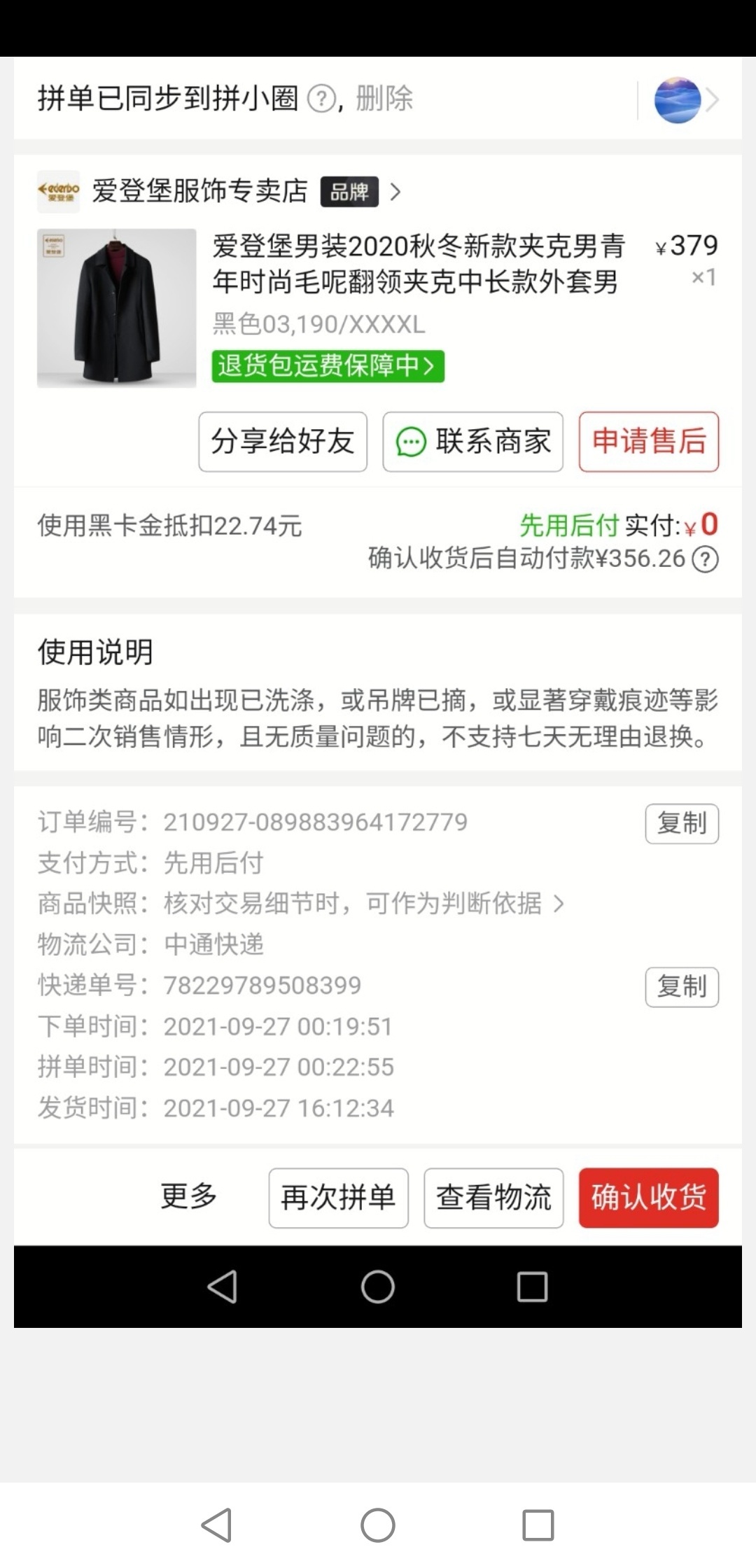Open the 拼小圈 profile avatar

pos(677,100)
